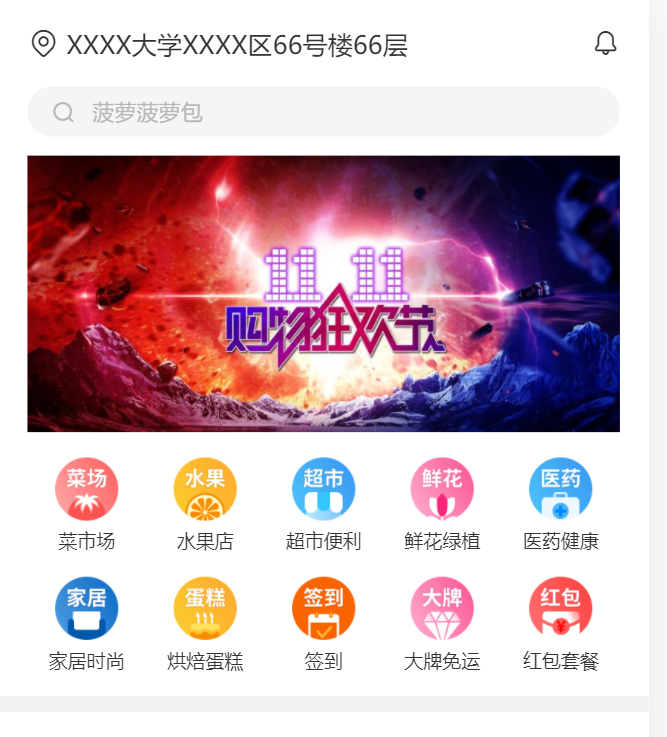The width and height of the screenshot is (667, 737).
Task: Tap the 菠萝菠萝包 search box
Action: [323, 112]
